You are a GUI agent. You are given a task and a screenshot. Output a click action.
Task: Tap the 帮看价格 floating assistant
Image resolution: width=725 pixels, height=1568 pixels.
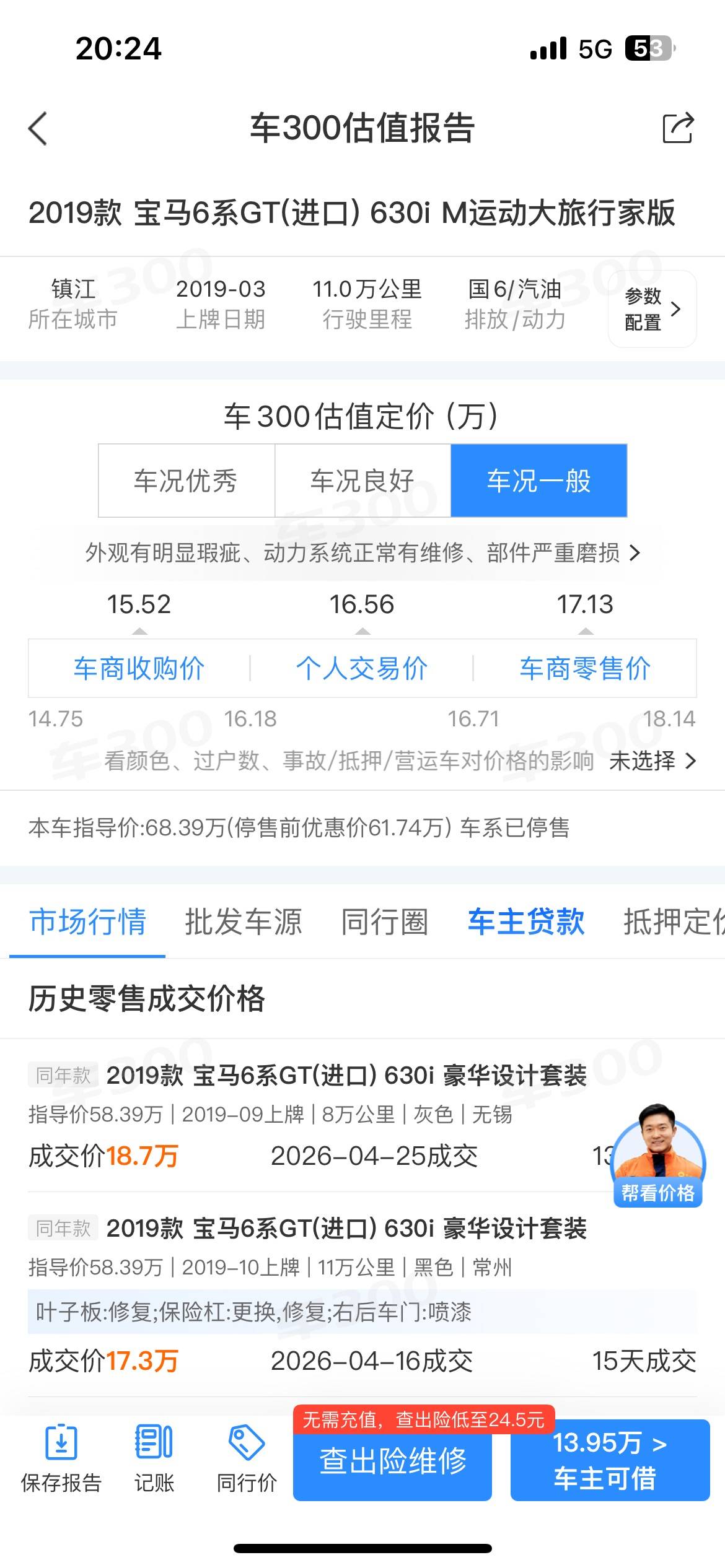pyautogui.click(x=658, y=1156)
